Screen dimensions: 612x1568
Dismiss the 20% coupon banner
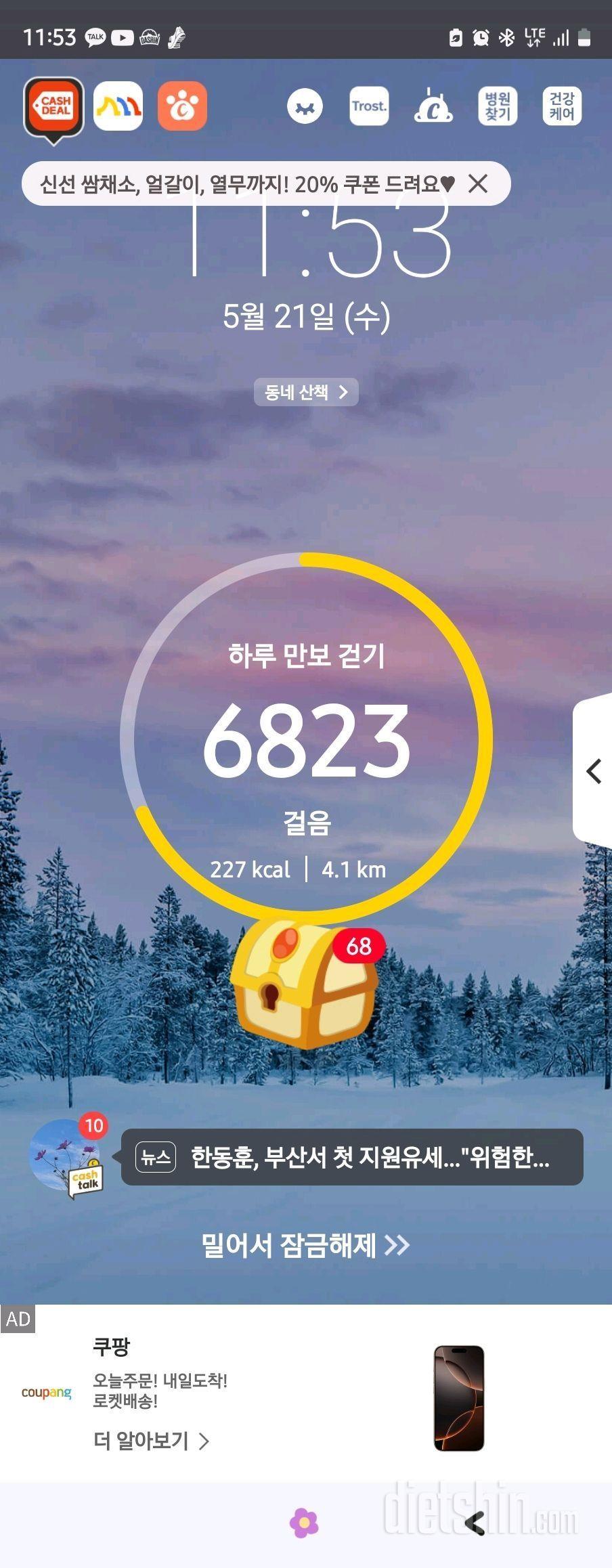coord(478,183)
